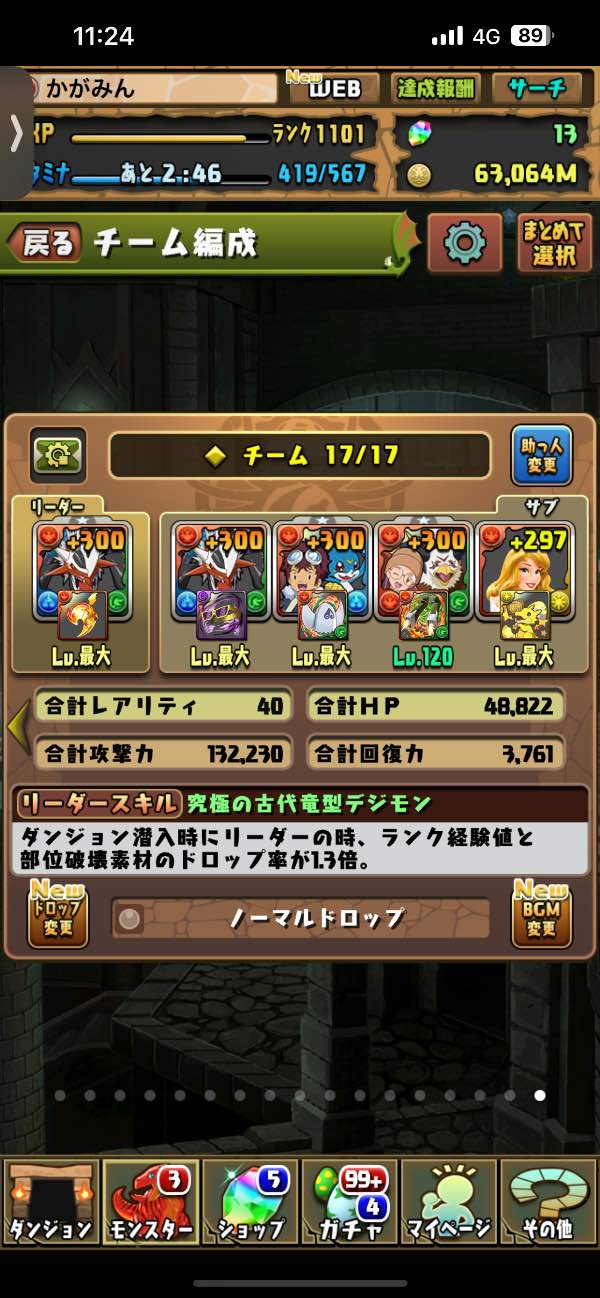
Task: Switch to the モンスター tab
Action: pyautogui.click(x=150, y=1201)
